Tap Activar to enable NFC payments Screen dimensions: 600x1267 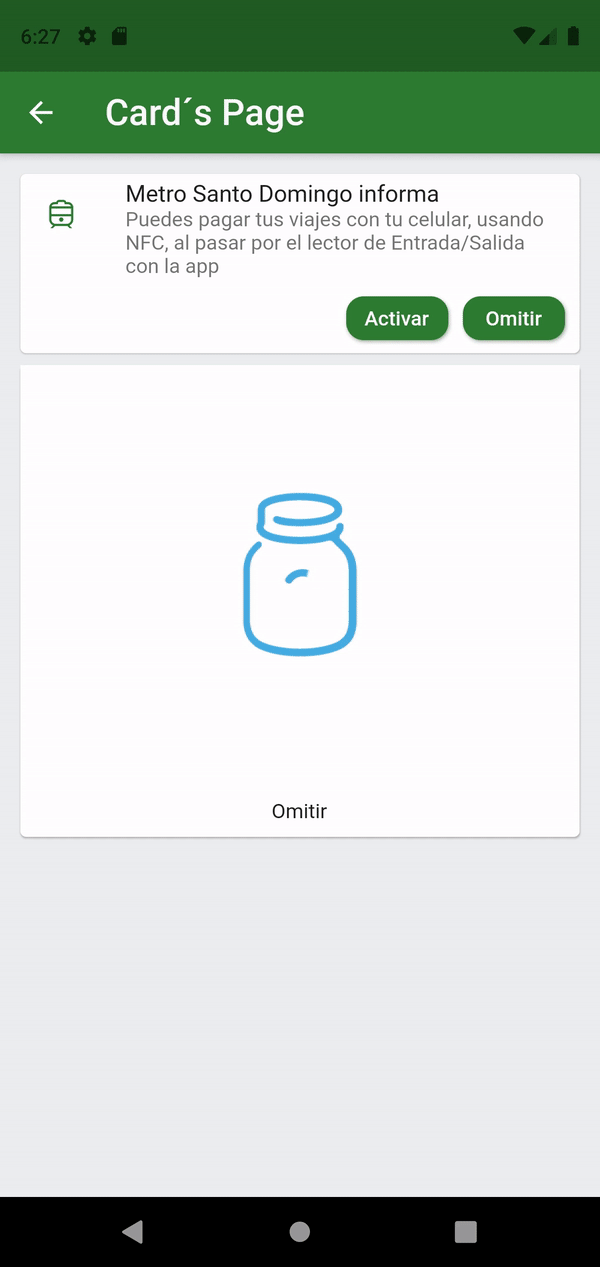397,319
